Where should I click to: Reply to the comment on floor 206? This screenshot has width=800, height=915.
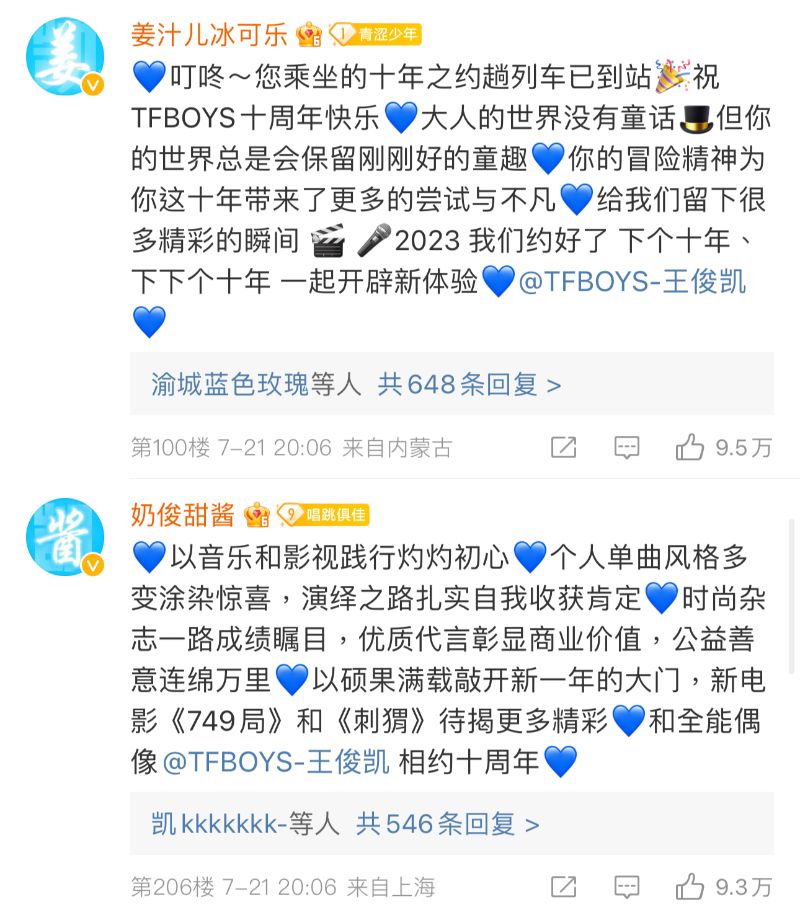click(626, 886)
